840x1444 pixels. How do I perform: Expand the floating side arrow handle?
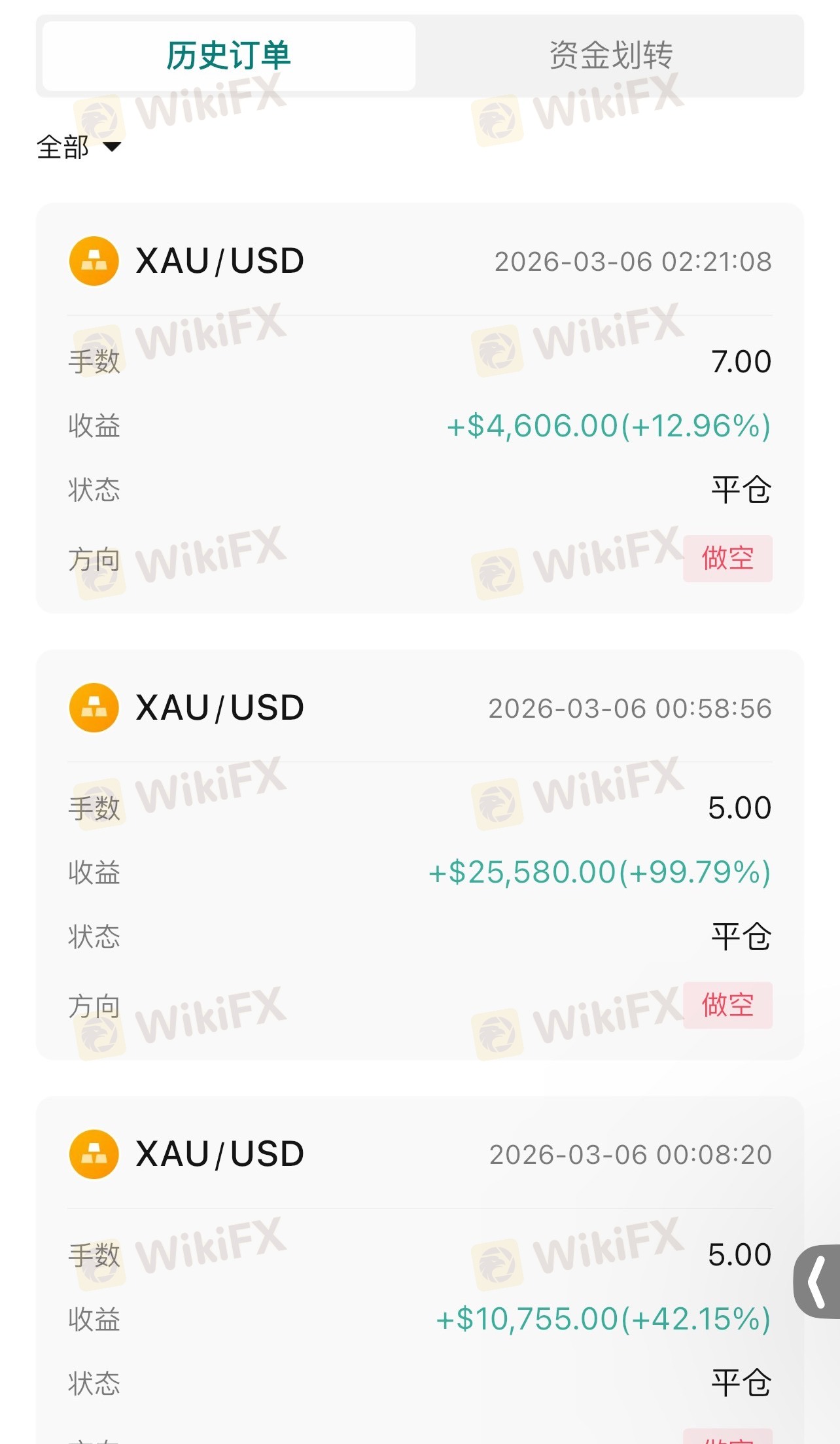818,1281
